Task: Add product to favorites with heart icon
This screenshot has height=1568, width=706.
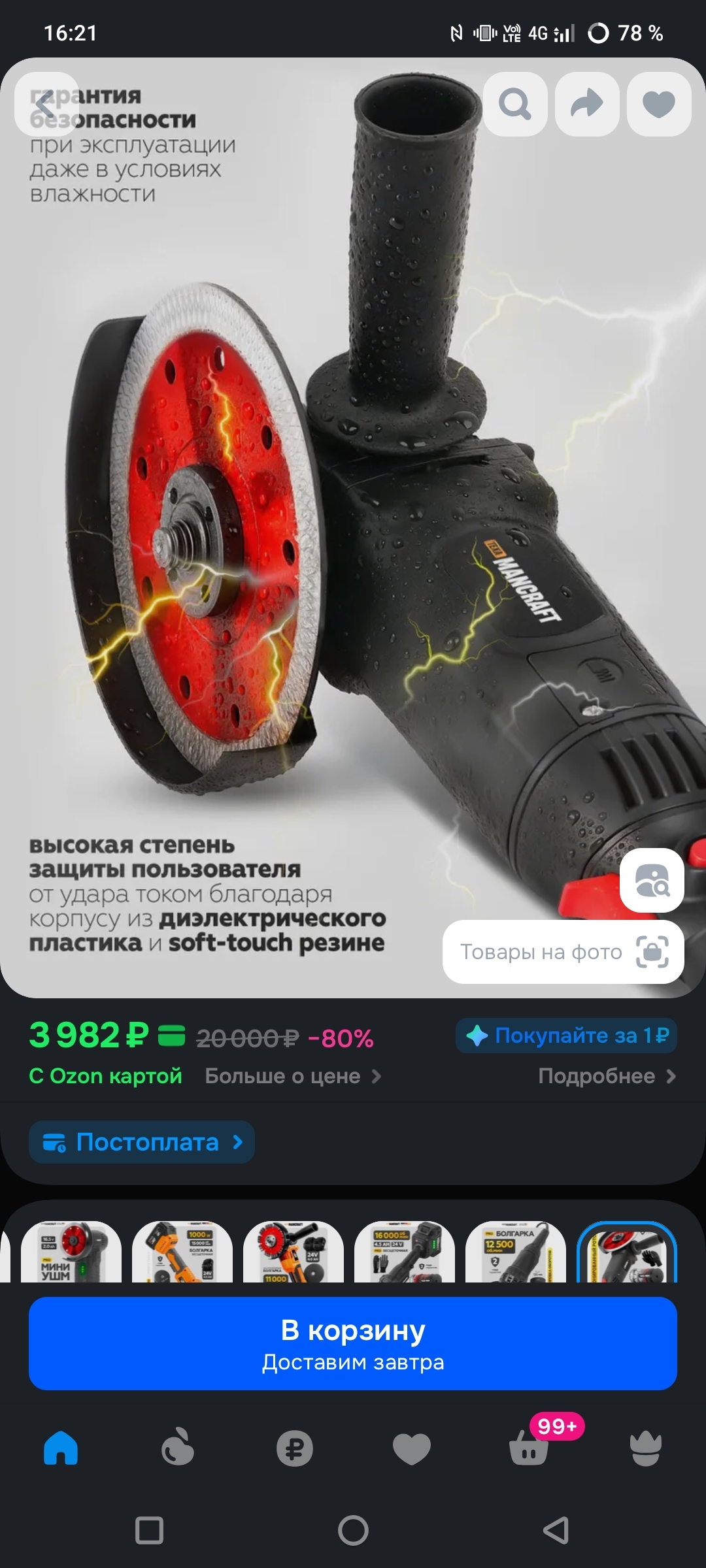Action: tap(659, 105)
